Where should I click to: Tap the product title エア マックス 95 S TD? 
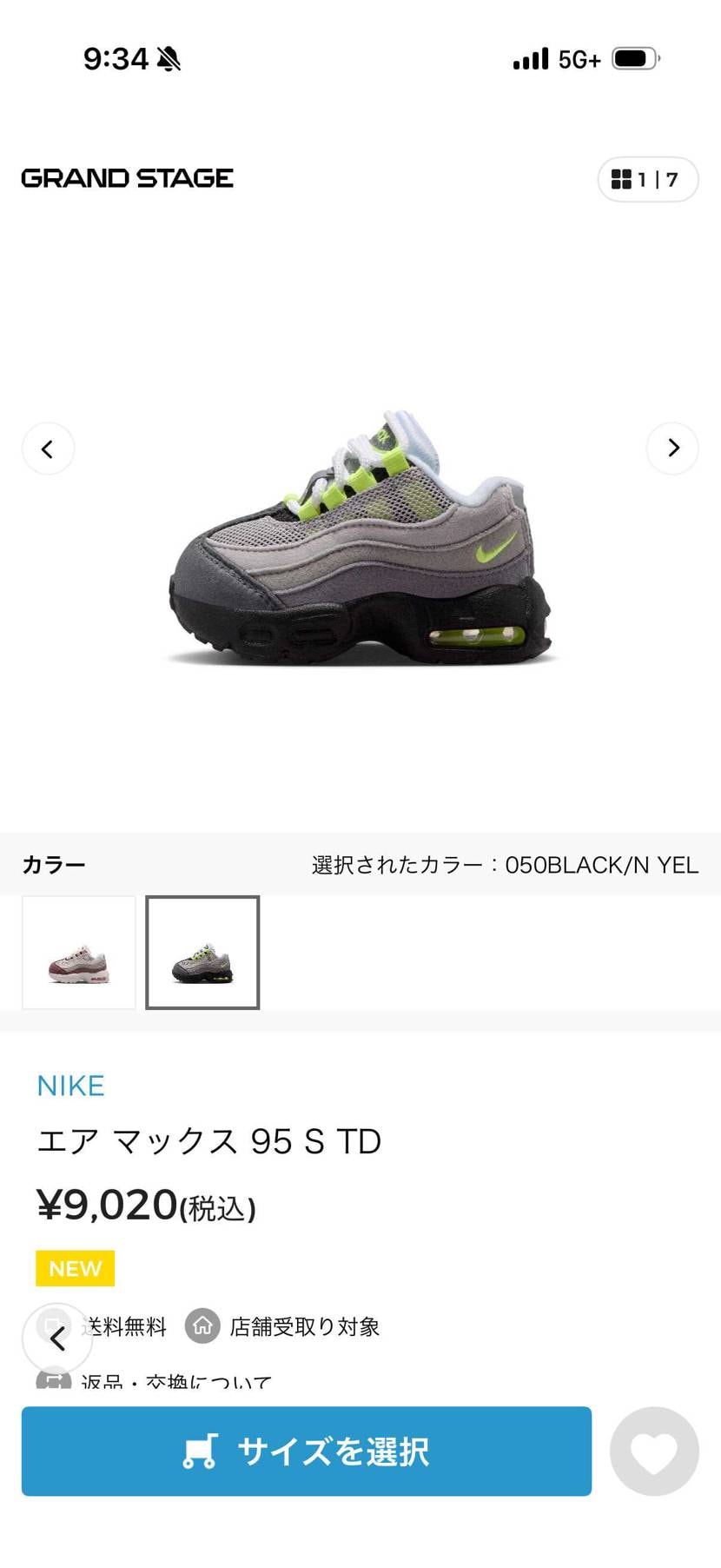click(209, 1140)
